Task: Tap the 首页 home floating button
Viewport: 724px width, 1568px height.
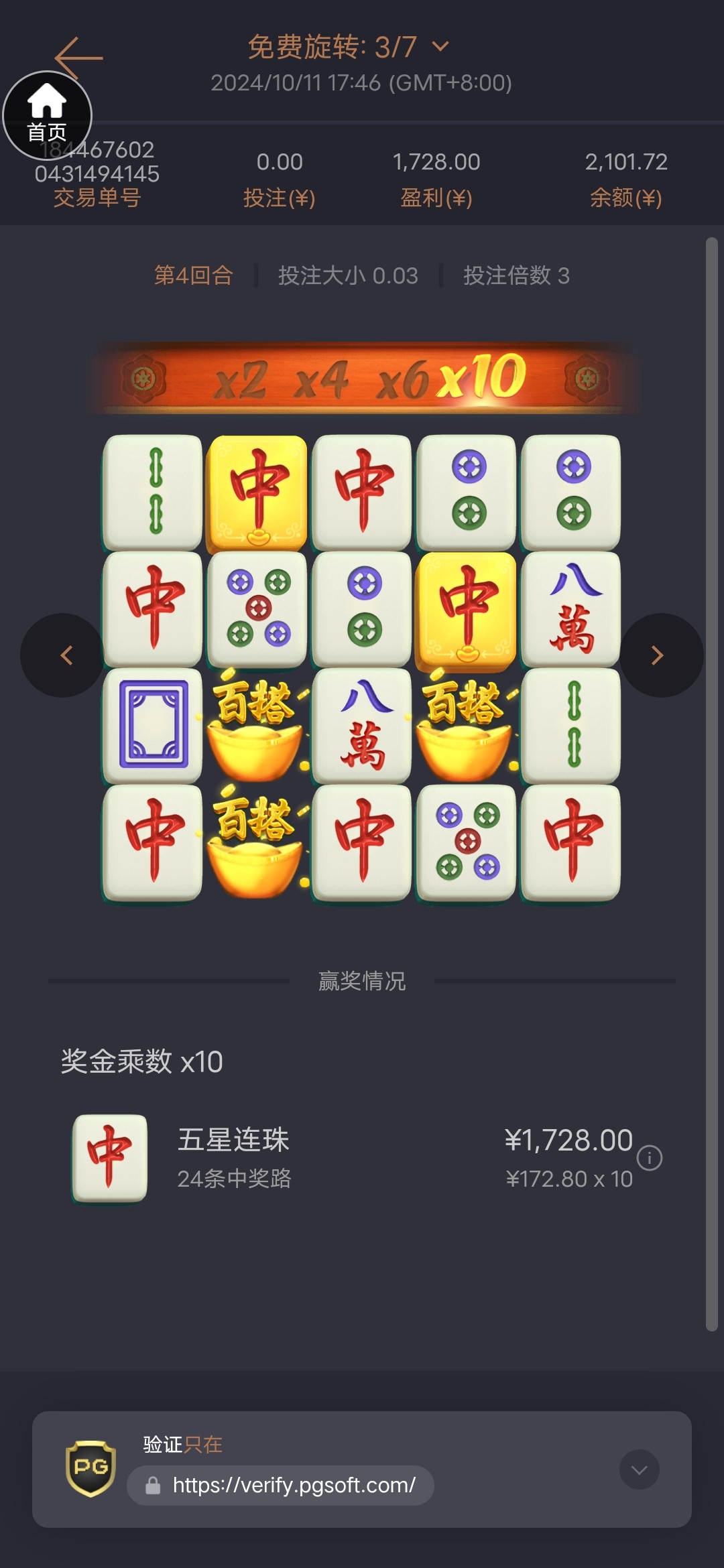Action: [x=47, y=115]
